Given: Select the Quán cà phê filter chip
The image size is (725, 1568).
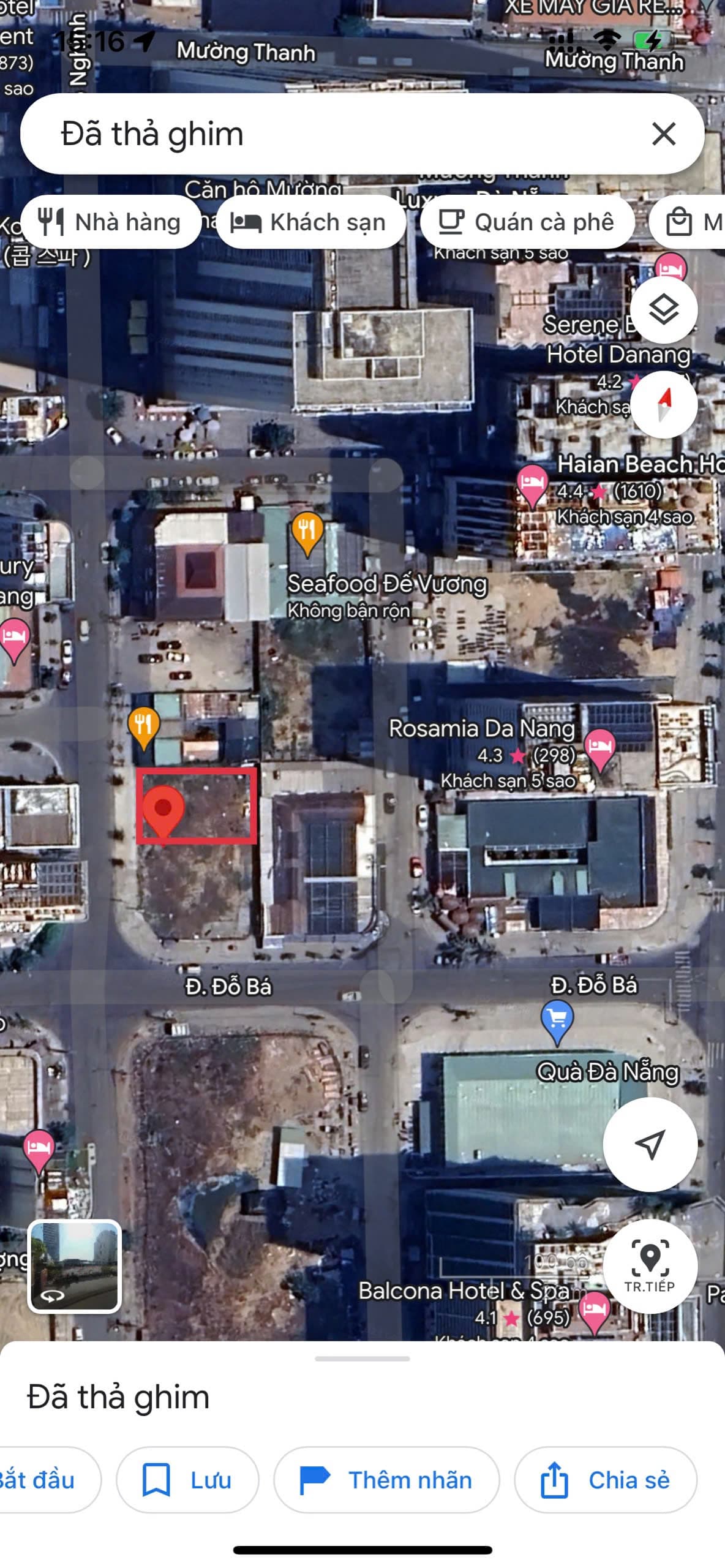Looking at the screenshot, I should coord(527,222).
